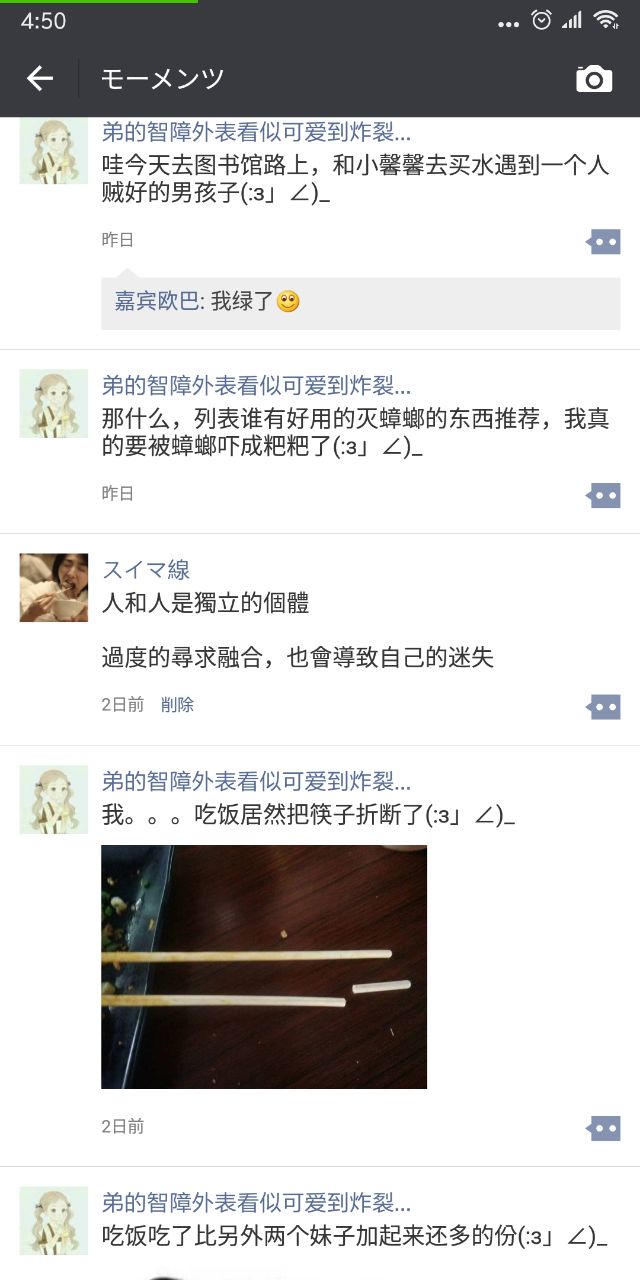This screenshot has height=1280, width=640.
Task: Delete スイマ線's post via 削除
Action: click(177, 705)
